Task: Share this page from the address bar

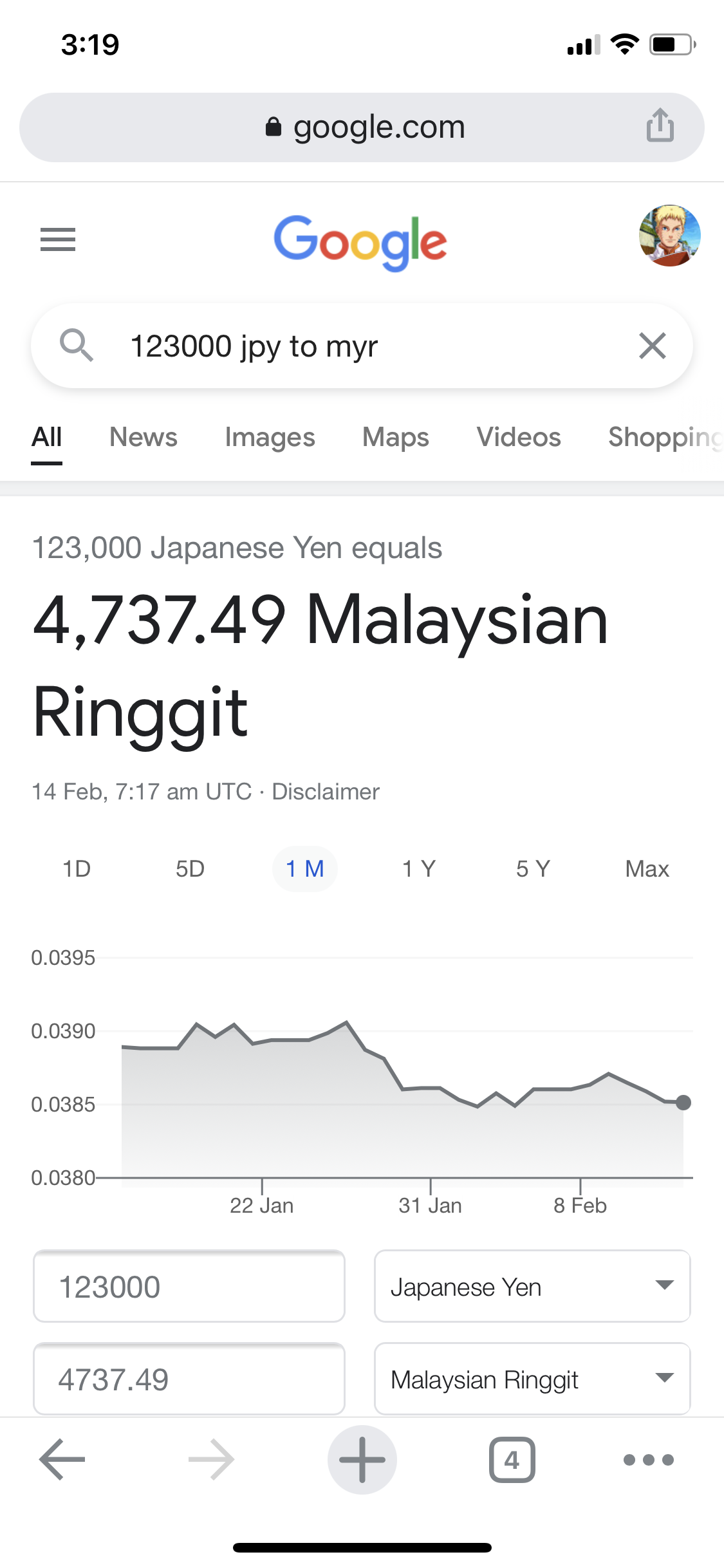Action: [x=660, y=126]
